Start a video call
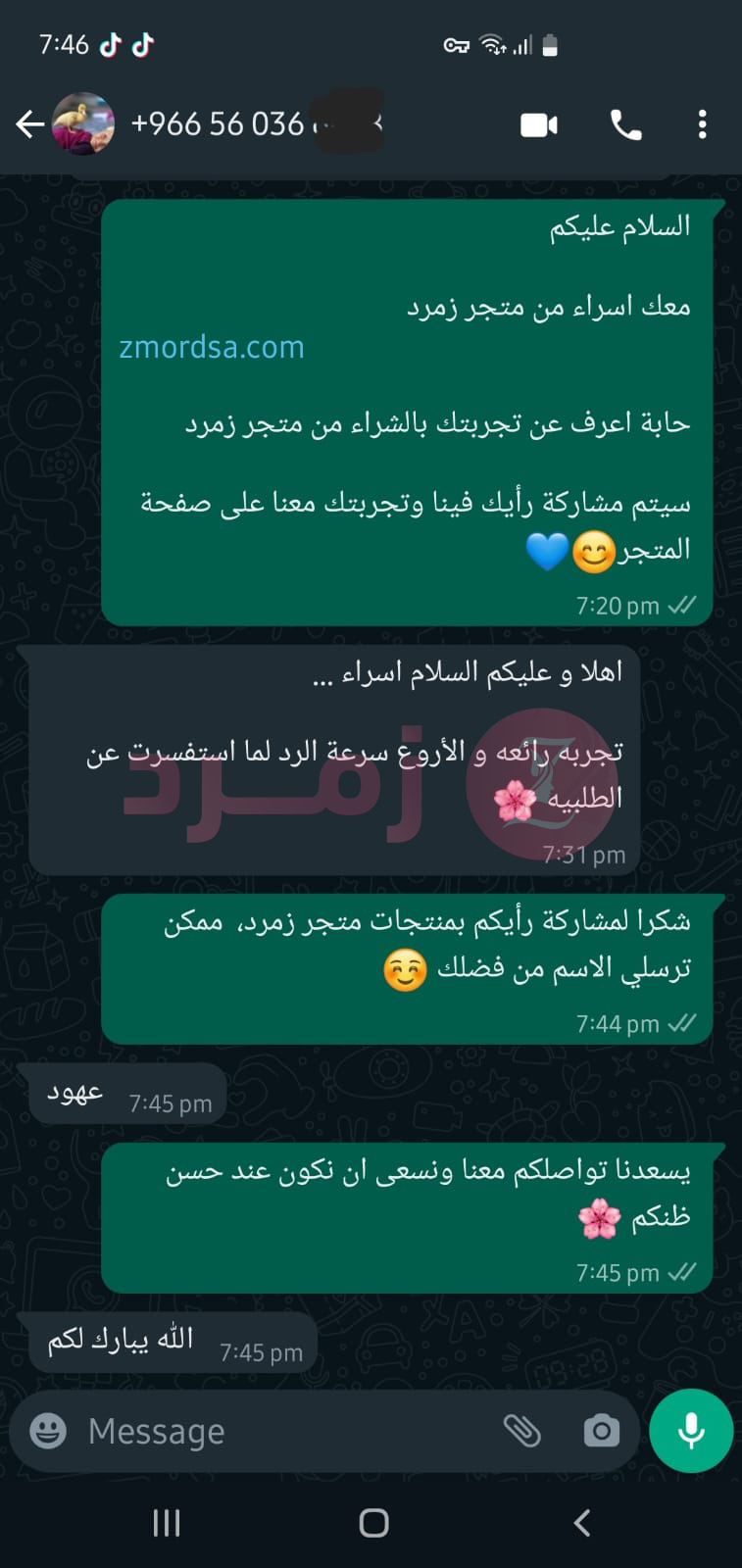Viewport: 742px width, 1568px height. [538, 124]
